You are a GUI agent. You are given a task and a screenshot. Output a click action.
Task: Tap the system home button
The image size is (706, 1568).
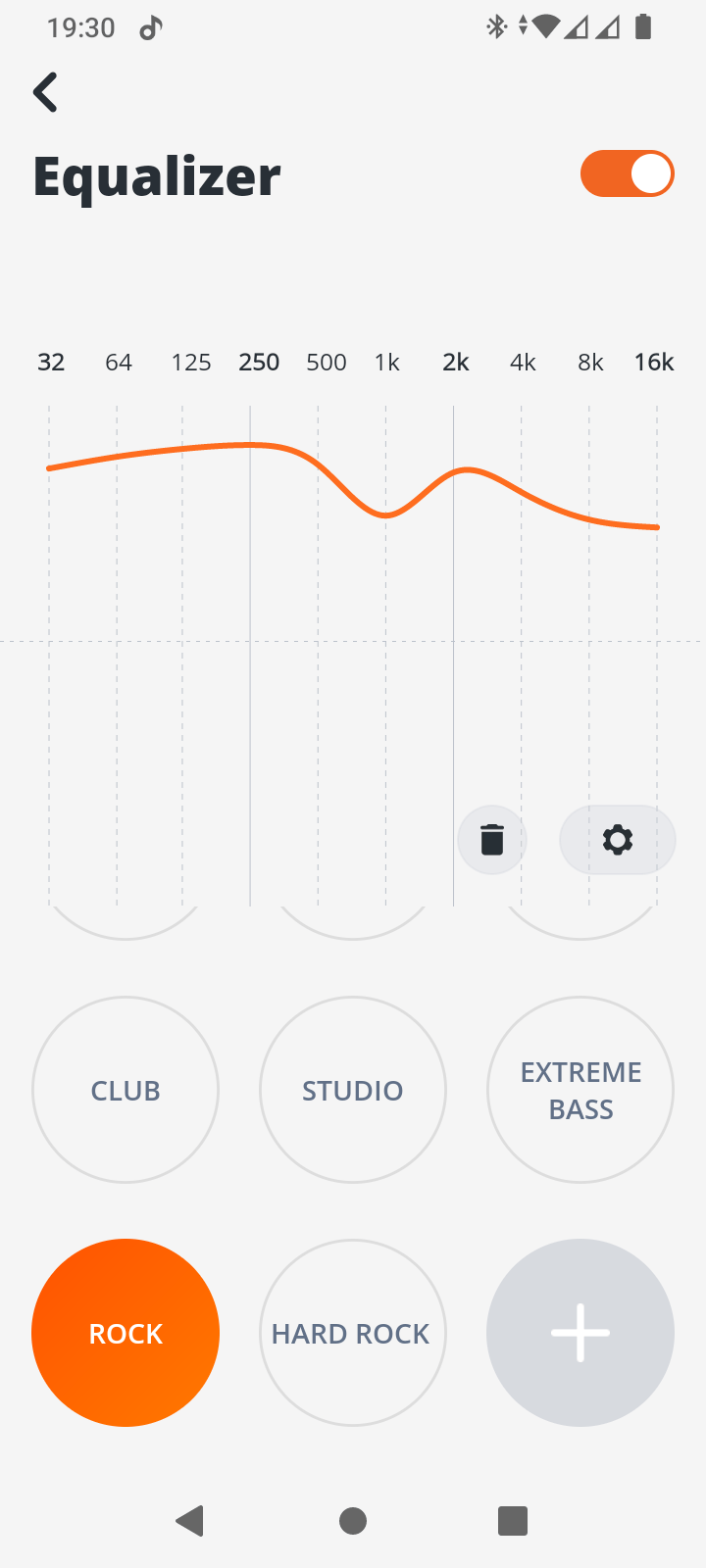pos(353,1521)
